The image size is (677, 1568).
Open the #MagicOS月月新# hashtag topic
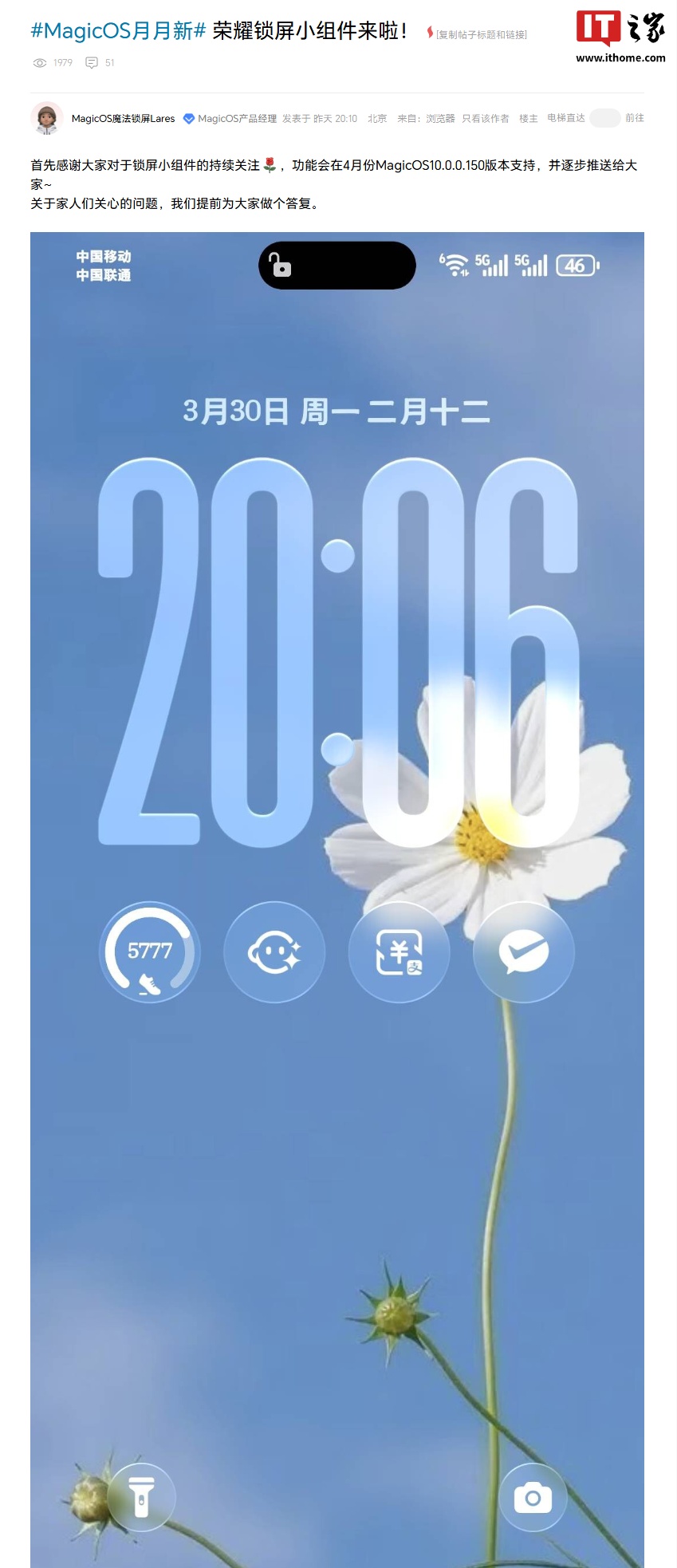118,31
